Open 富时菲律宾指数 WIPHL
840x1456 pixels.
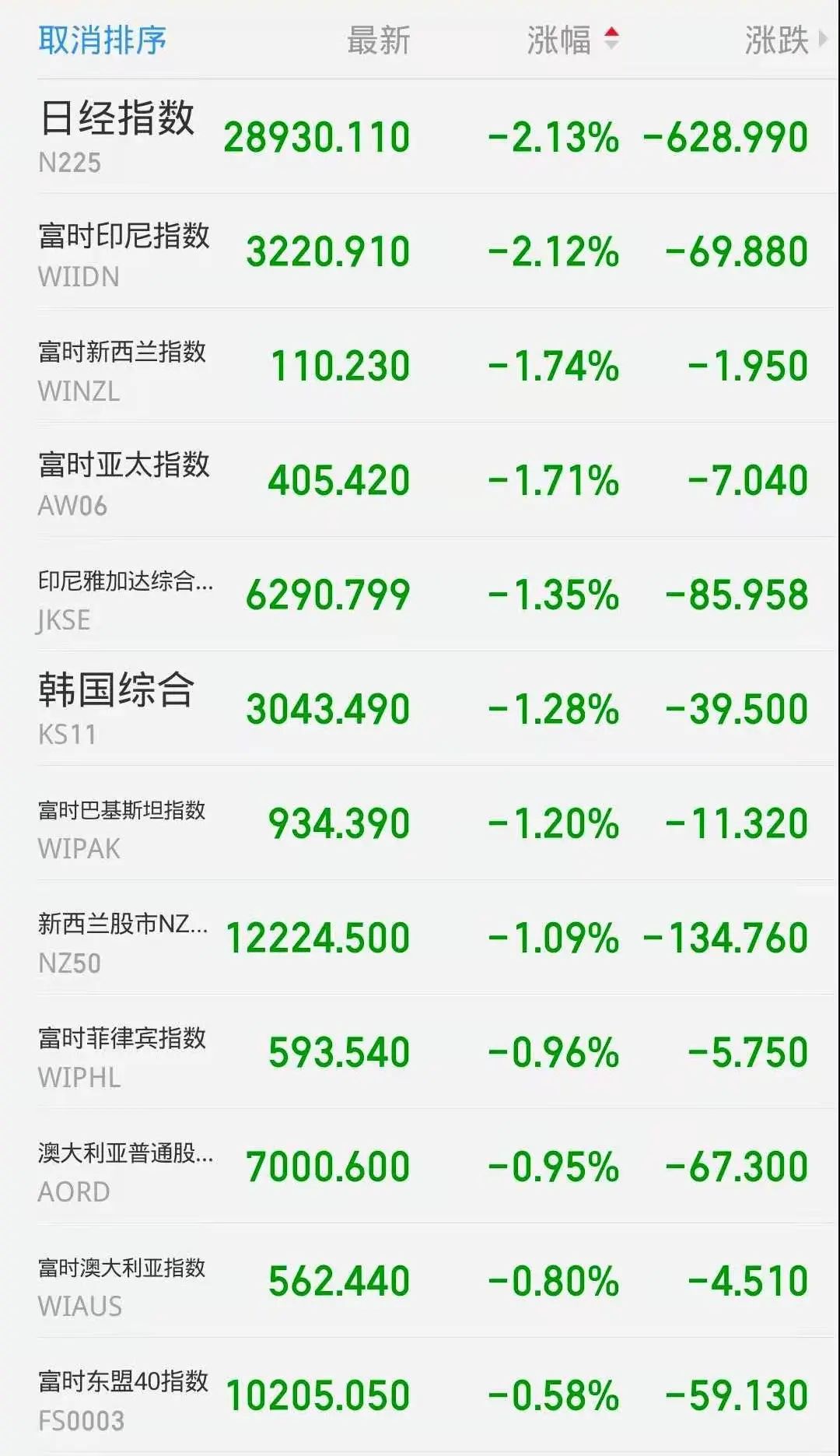(x=437, y=1052)
